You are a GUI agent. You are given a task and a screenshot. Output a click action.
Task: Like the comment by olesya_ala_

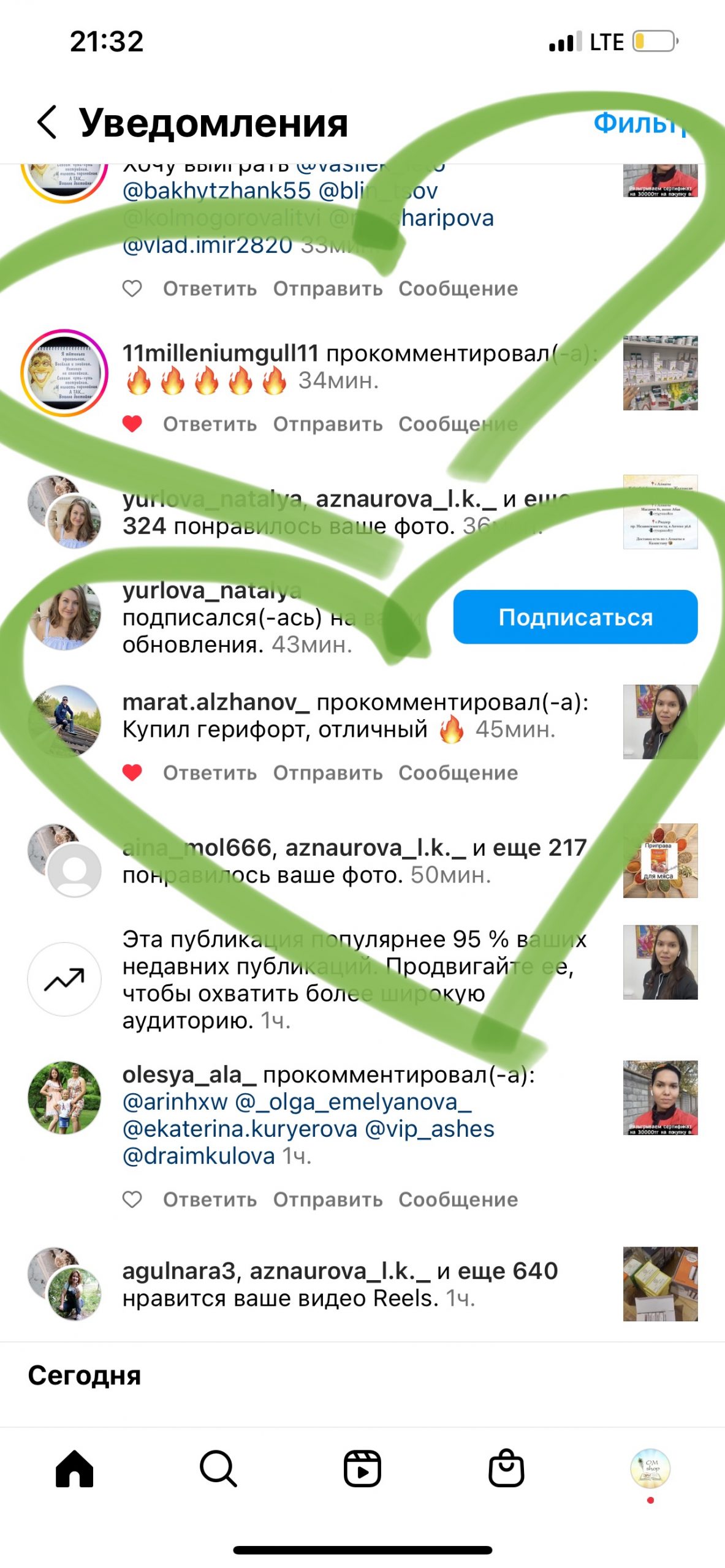(x=132, y=1199)
